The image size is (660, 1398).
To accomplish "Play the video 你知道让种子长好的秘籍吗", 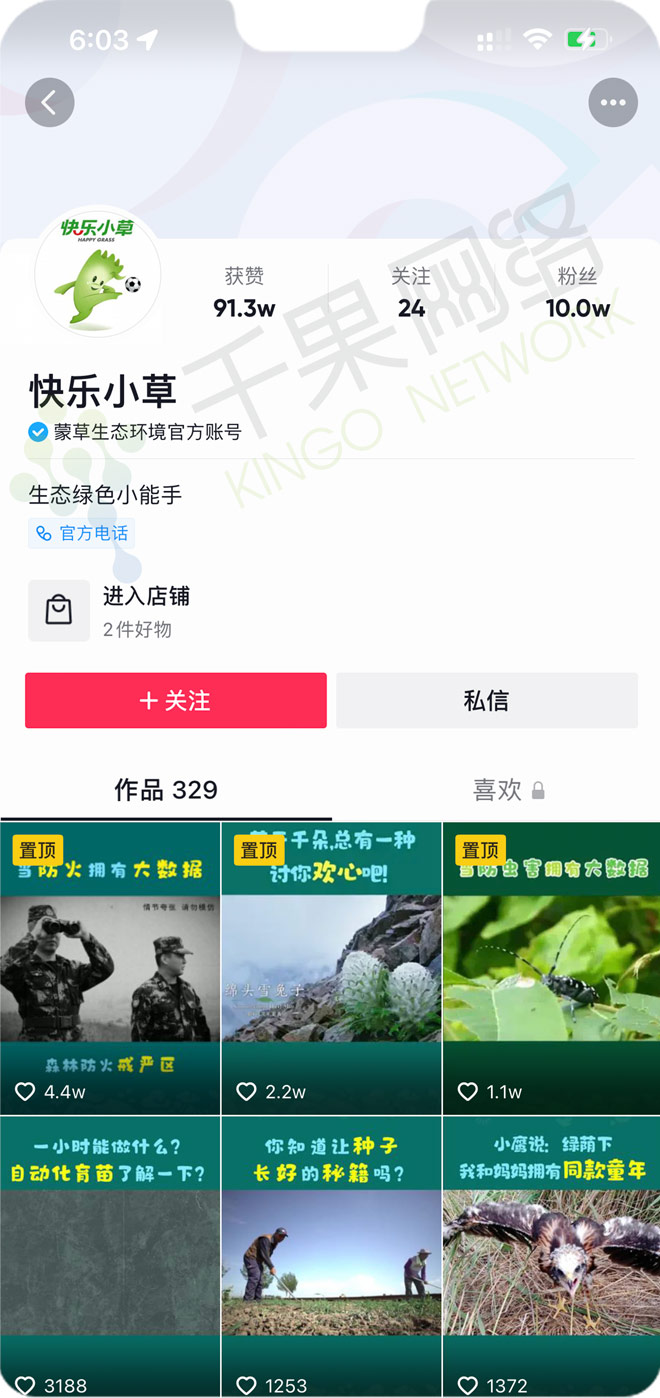I will pos(331,1256).
